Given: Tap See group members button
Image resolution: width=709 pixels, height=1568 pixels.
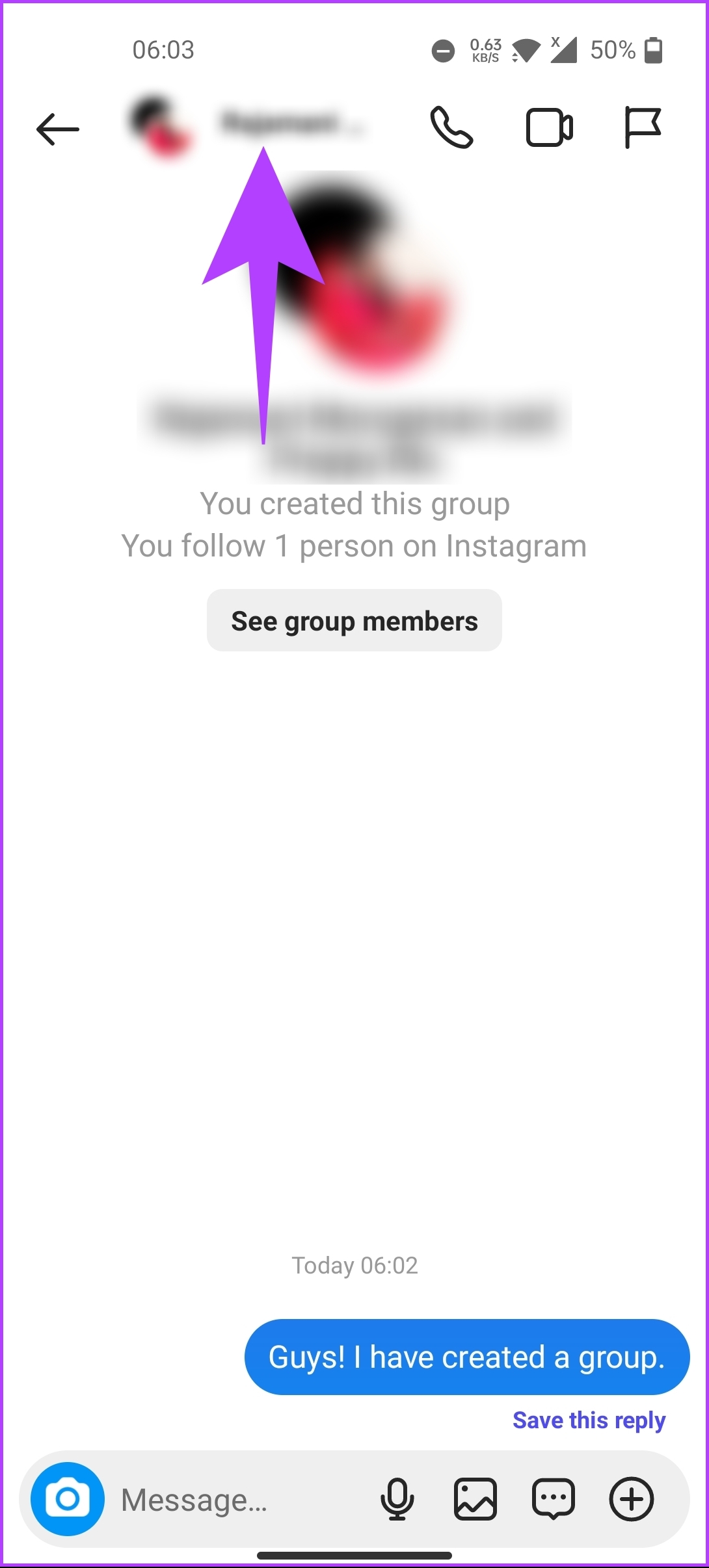Looking at the screenshot, I should (354, 621).
